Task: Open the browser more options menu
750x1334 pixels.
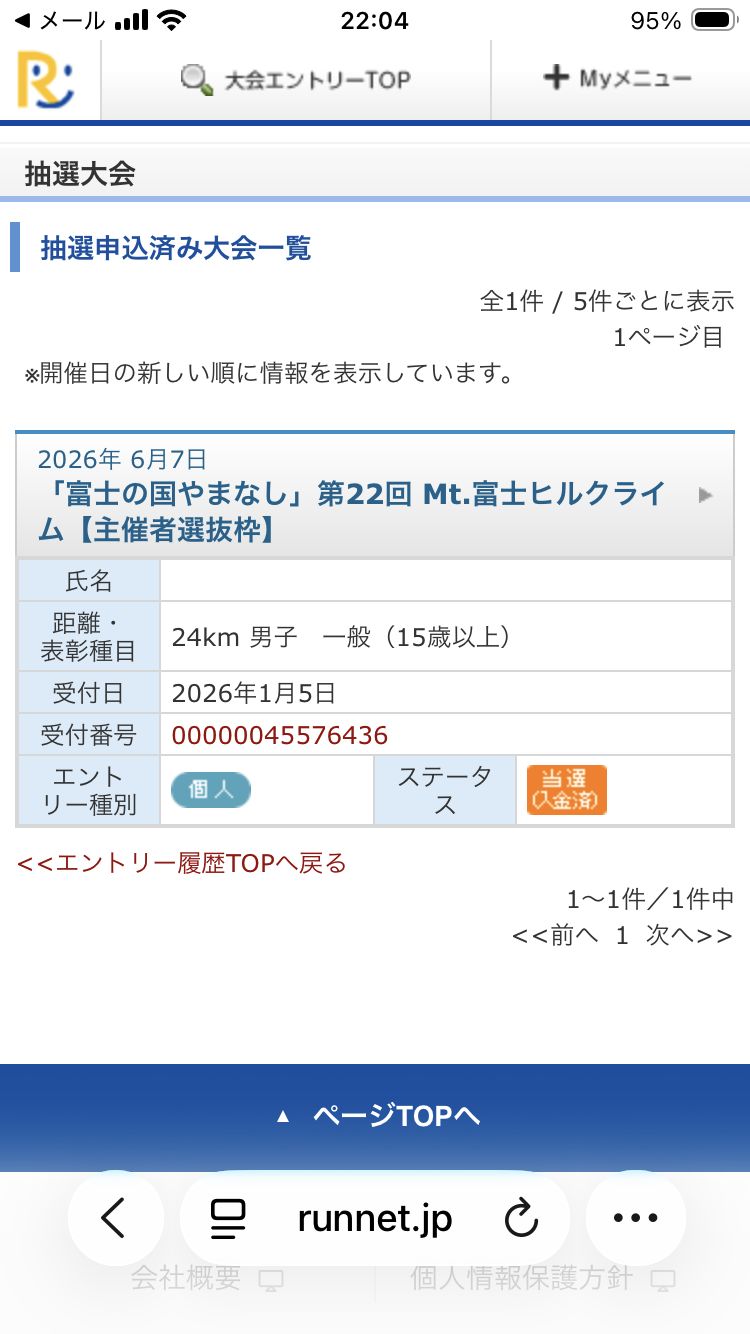Action: point(635,1218)
